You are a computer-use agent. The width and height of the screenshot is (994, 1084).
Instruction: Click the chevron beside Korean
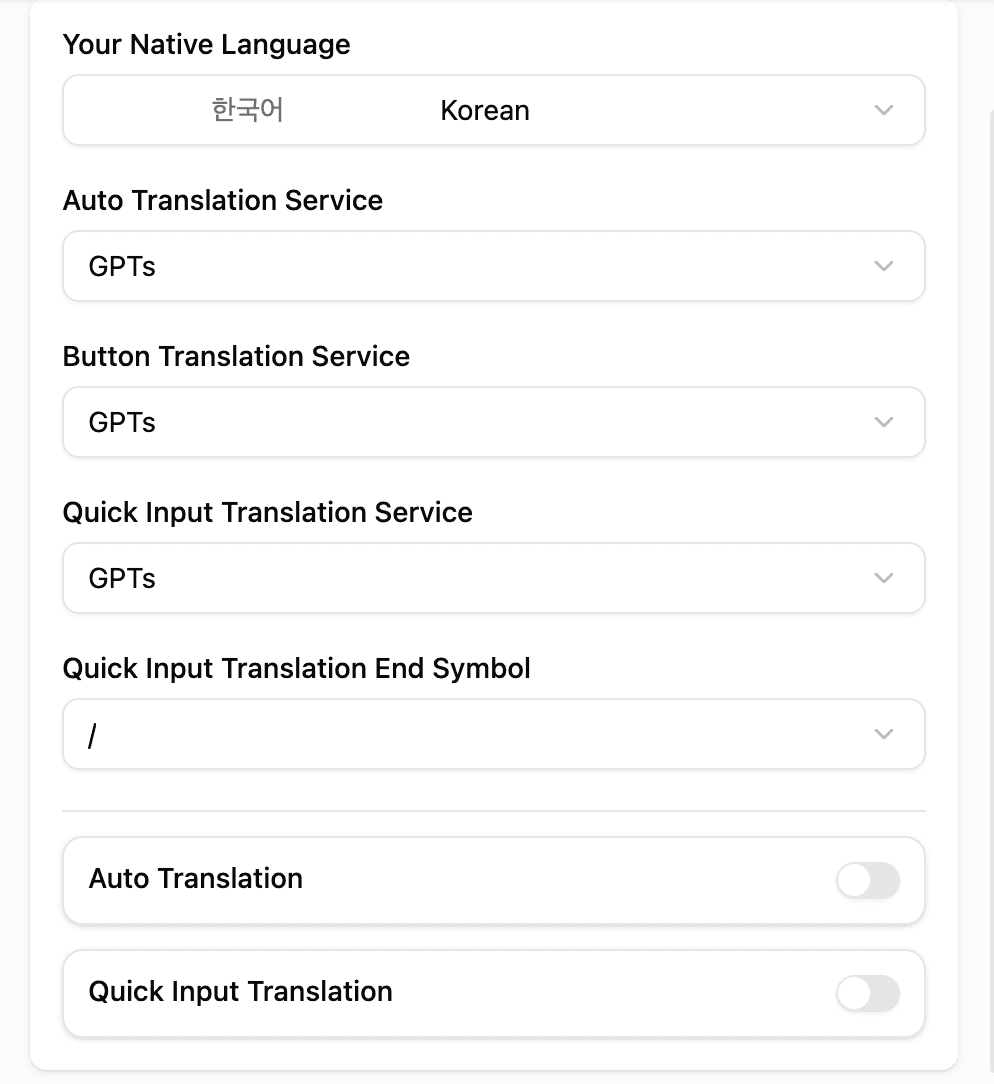point(883,110)
